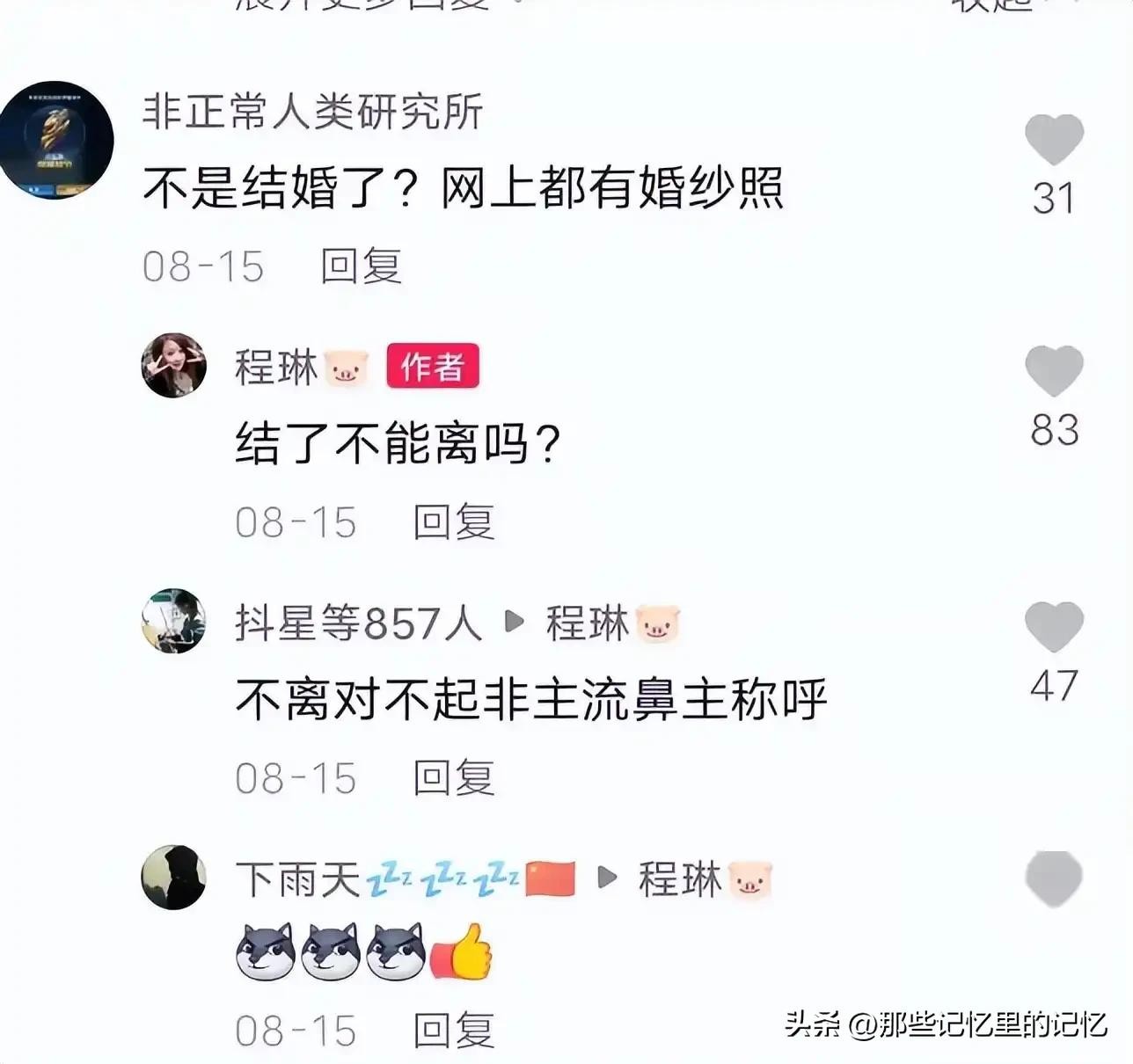Viewport: 1133px width, 1064px height.
Task: Reply to 非正常人类研究所's wedding photo comment
Action: tap(361, 266)
